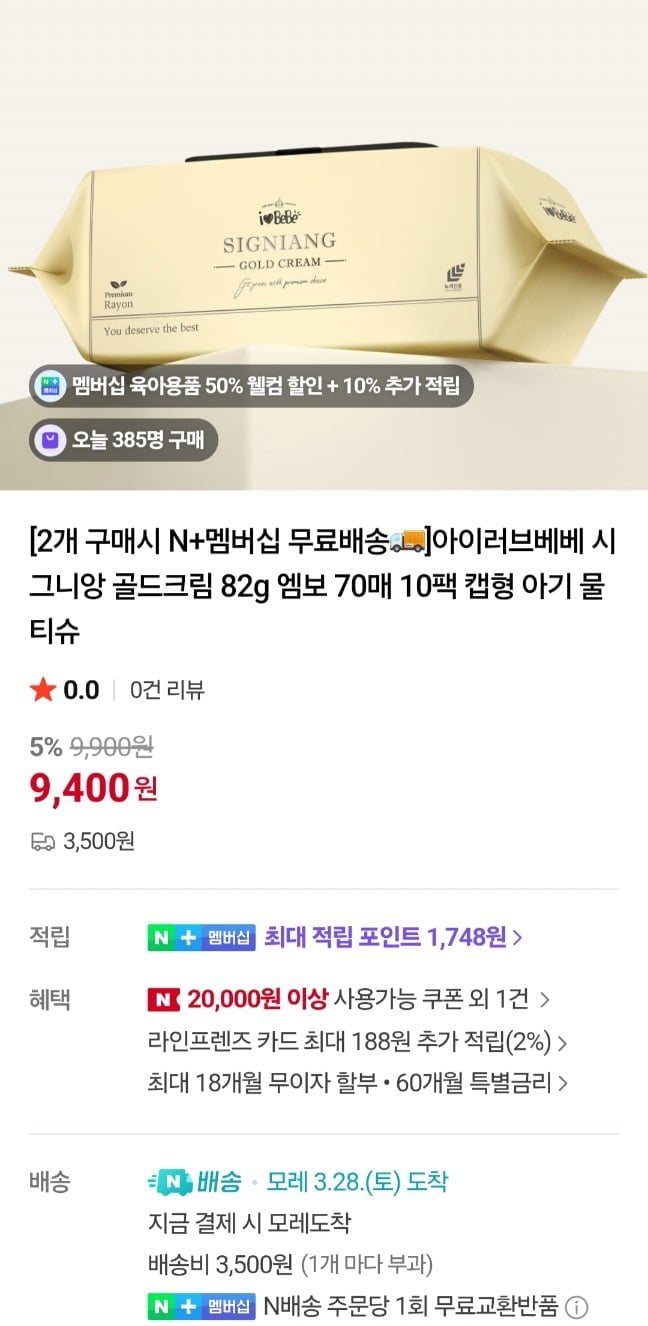View 최대 적립 포인트 1,748원 details
This screenshot has width=648, height=1326.
392,937
